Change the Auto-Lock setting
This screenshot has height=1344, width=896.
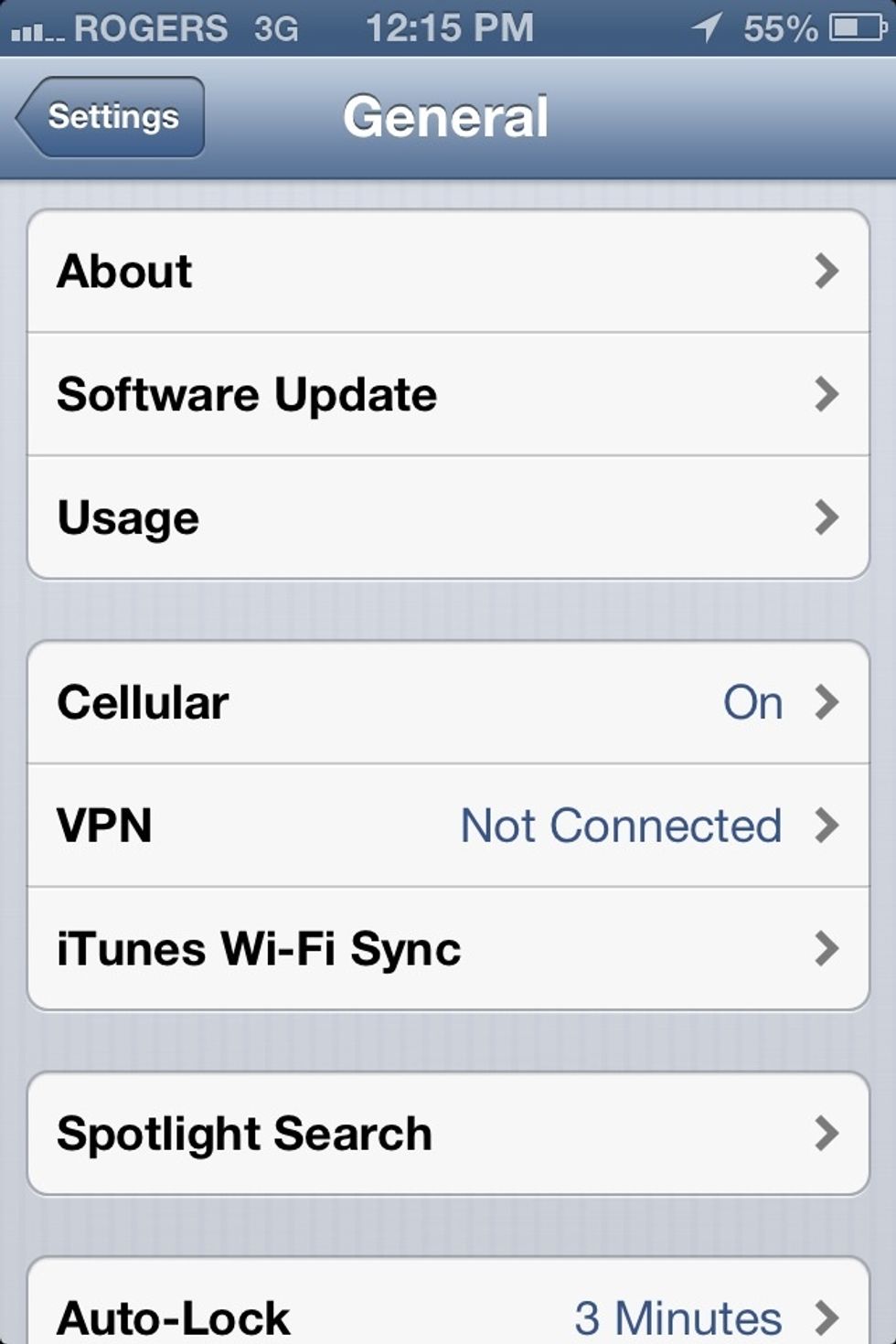tap(448, 1315)
